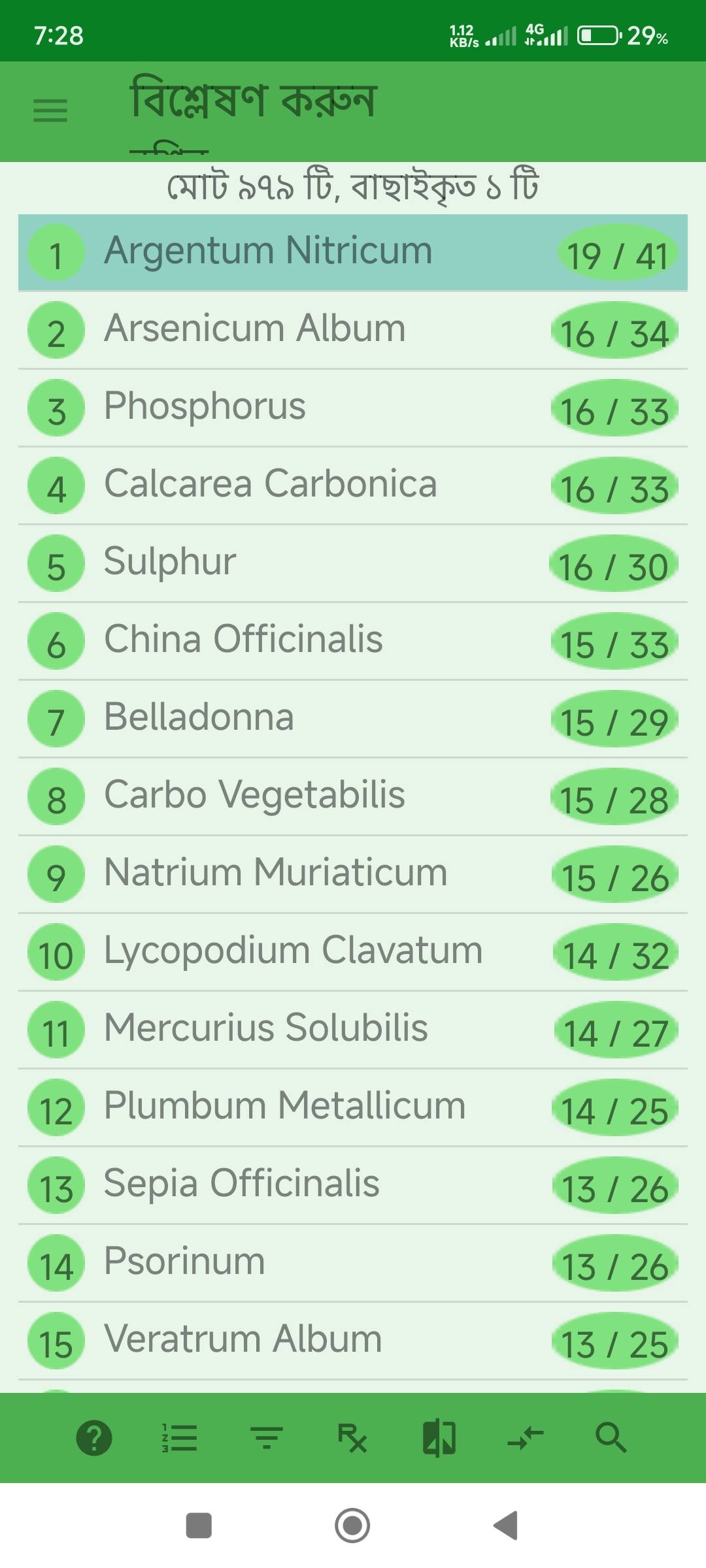The height and width of the screenshot is (1568, 706).
Task: Open the numbered list view icon
Action: pyautogui.click(x=179, y=1438)
